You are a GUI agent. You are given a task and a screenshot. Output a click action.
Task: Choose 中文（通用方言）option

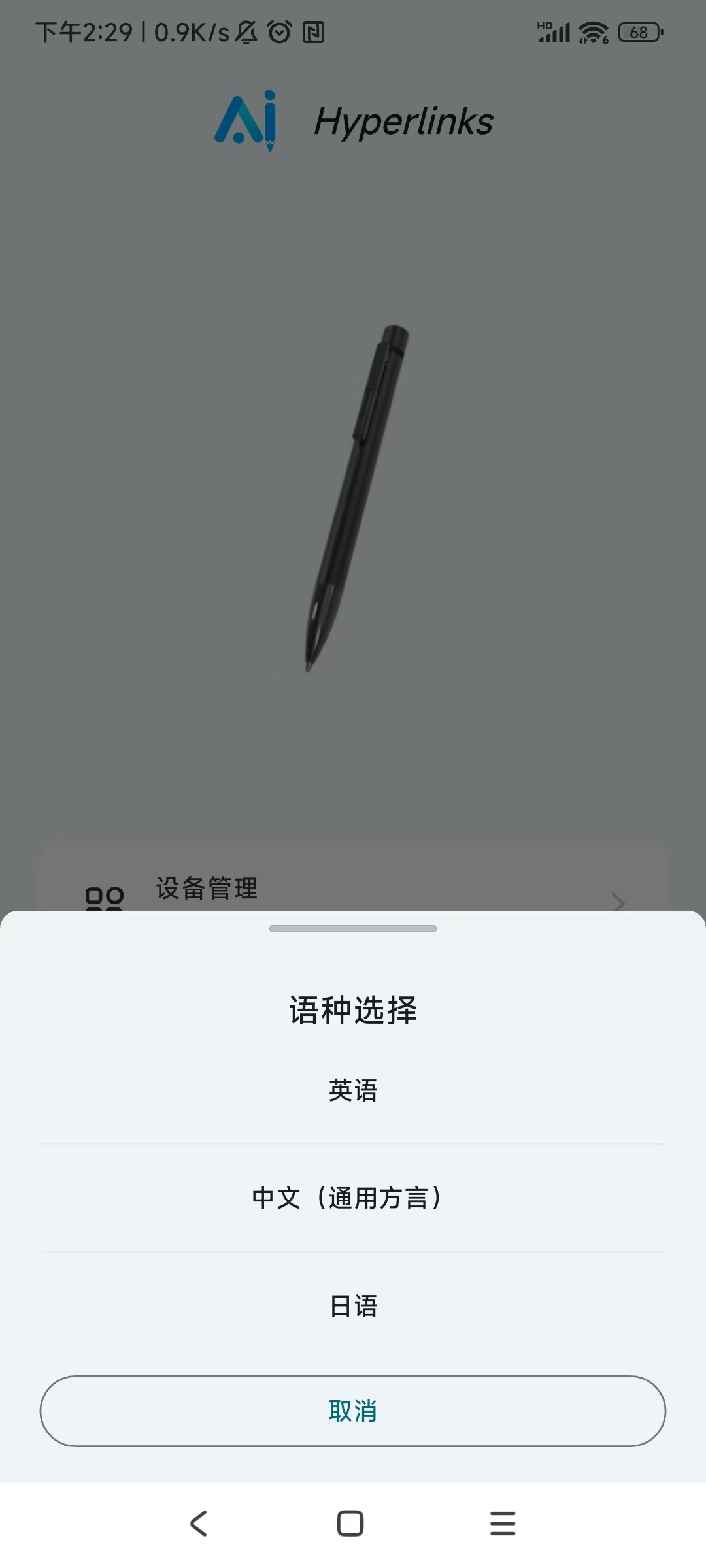coord(353,1198)
